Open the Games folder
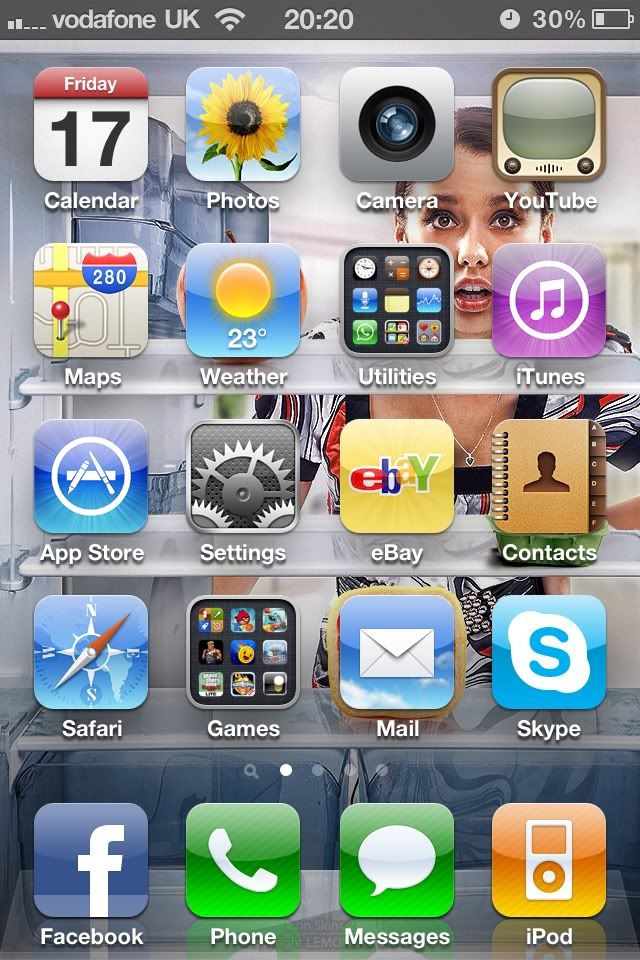 [x=243, y=653]
